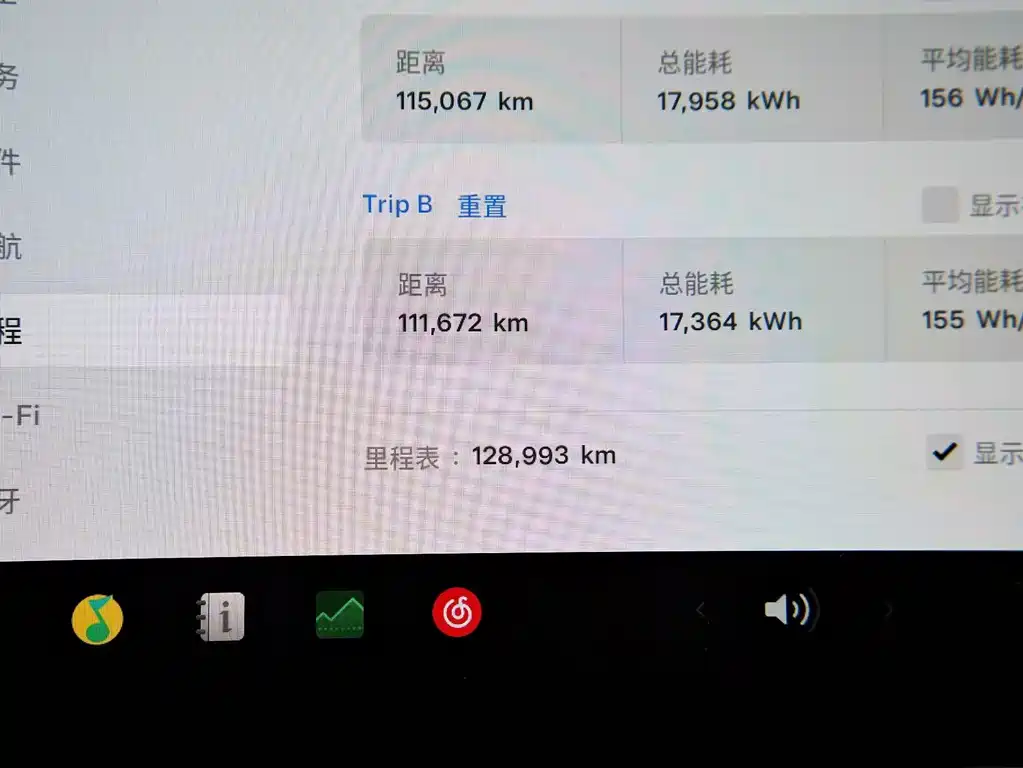1023x768 pixels.
Task: Tick the display checkbox for Trip B
Action: pos(939,206)
